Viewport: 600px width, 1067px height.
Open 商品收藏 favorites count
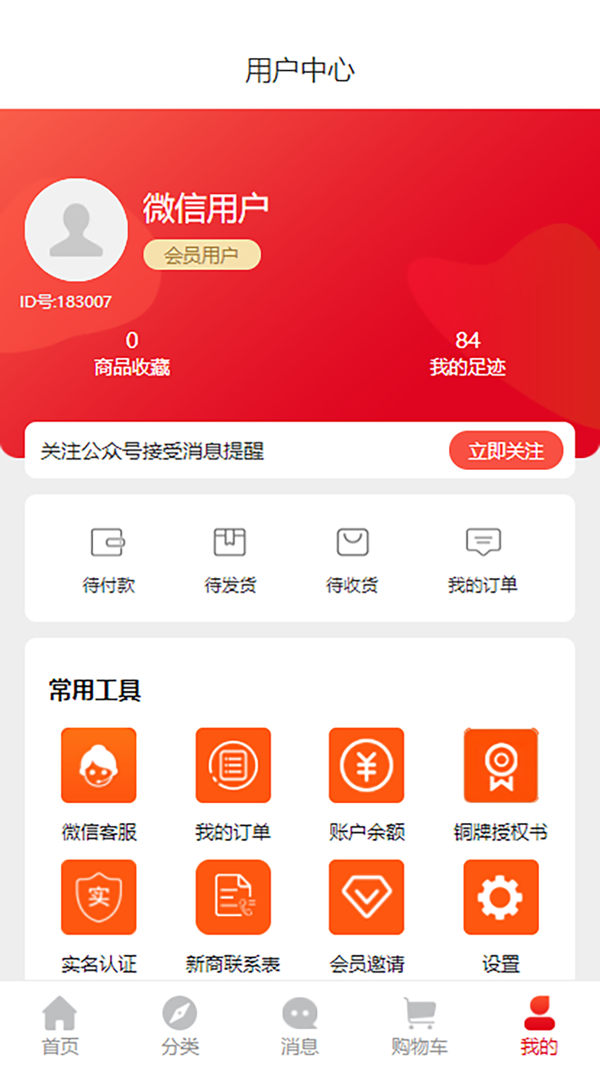click(x=132, y=354)
